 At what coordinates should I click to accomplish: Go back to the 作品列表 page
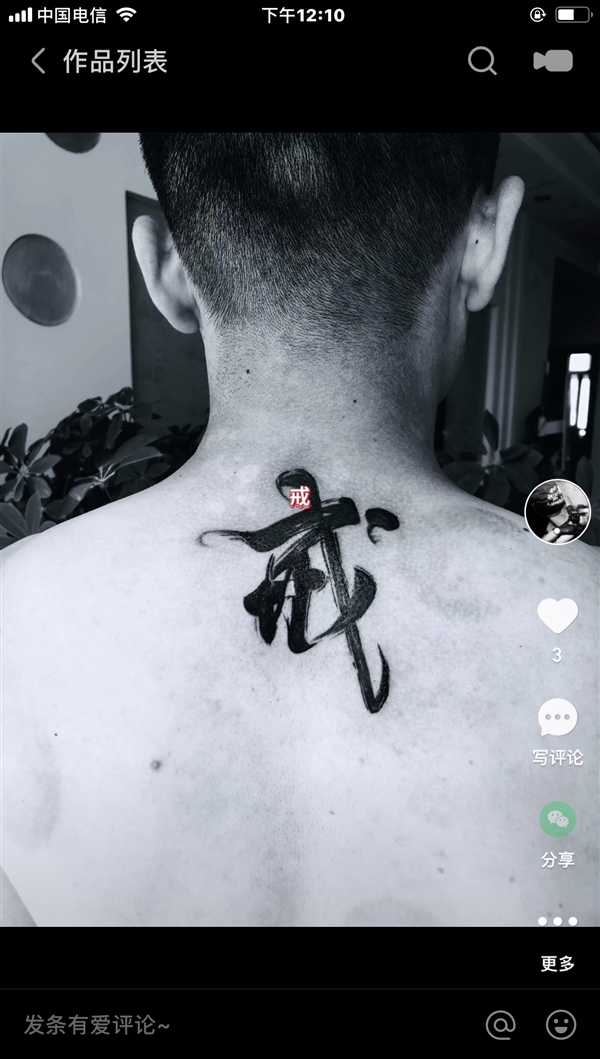38,61
